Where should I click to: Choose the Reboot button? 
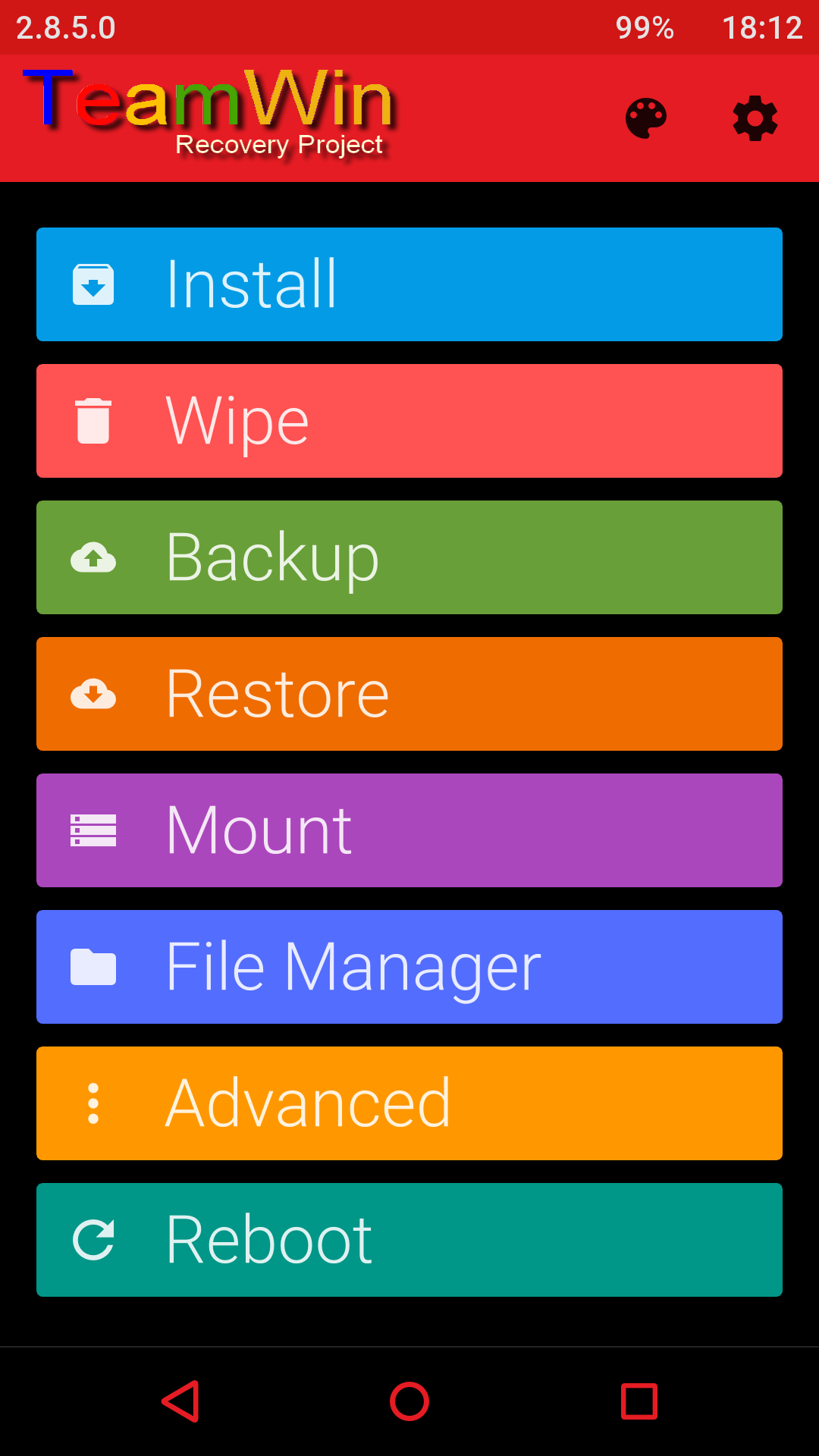point(409,1240)
